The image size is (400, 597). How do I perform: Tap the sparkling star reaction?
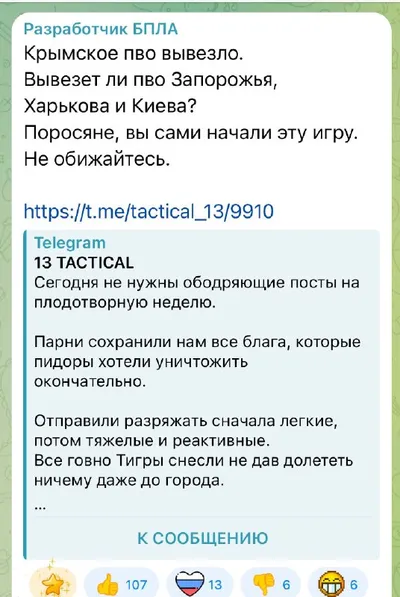(53, 584)
